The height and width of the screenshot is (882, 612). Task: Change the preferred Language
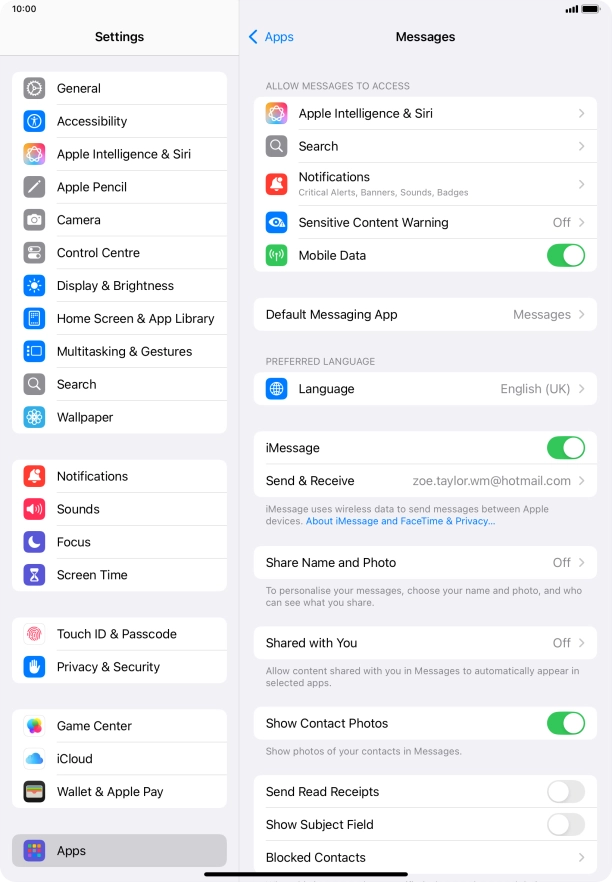pyautogui.click(x=425, y=389)
